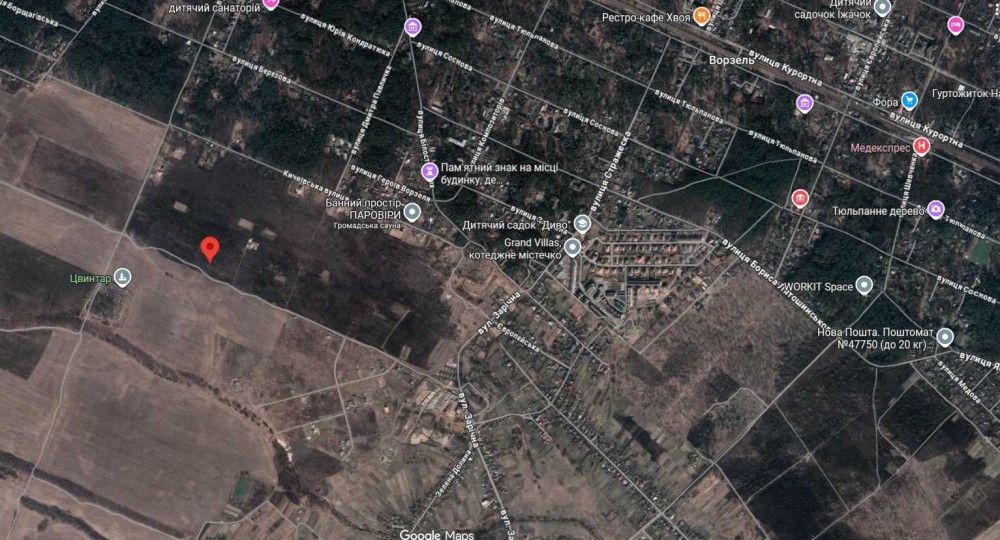
Task: Open the Grand Villas котеджне містечко marker
Action: (573, 247)
